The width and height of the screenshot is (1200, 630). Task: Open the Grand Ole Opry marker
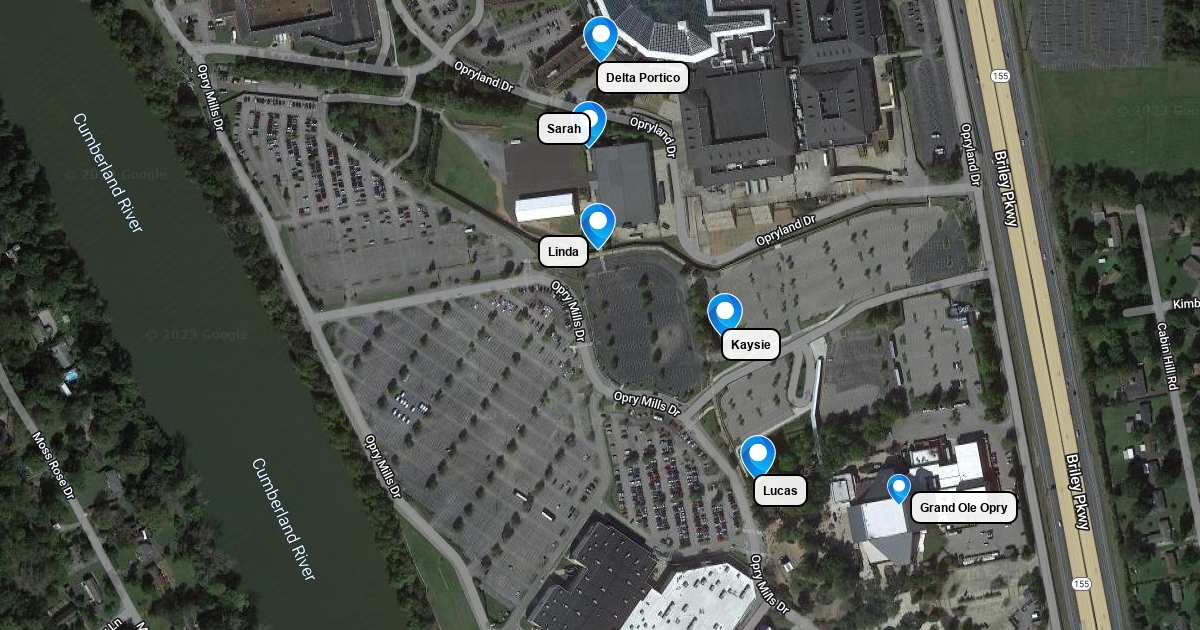899,489
